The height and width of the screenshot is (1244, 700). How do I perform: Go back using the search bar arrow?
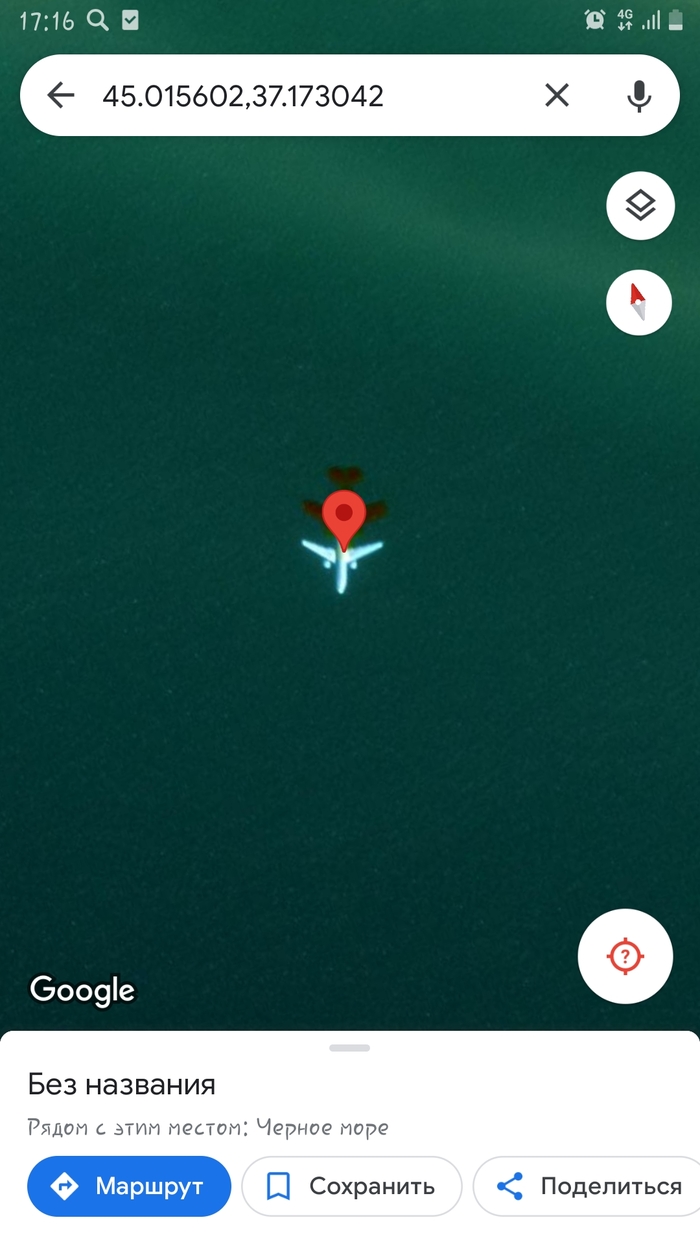[x=61, y=95]
